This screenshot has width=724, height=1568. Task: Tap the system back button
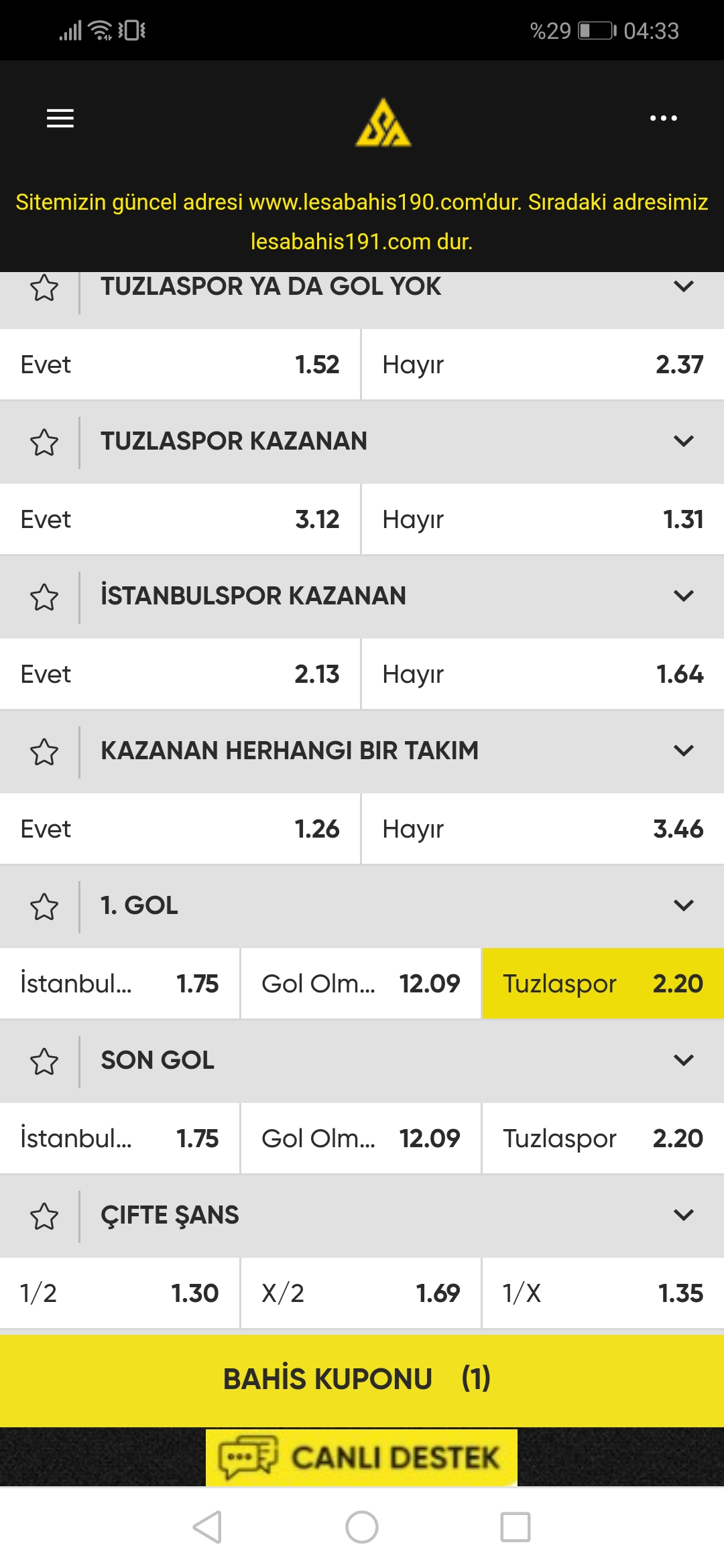click(207, 1527)
